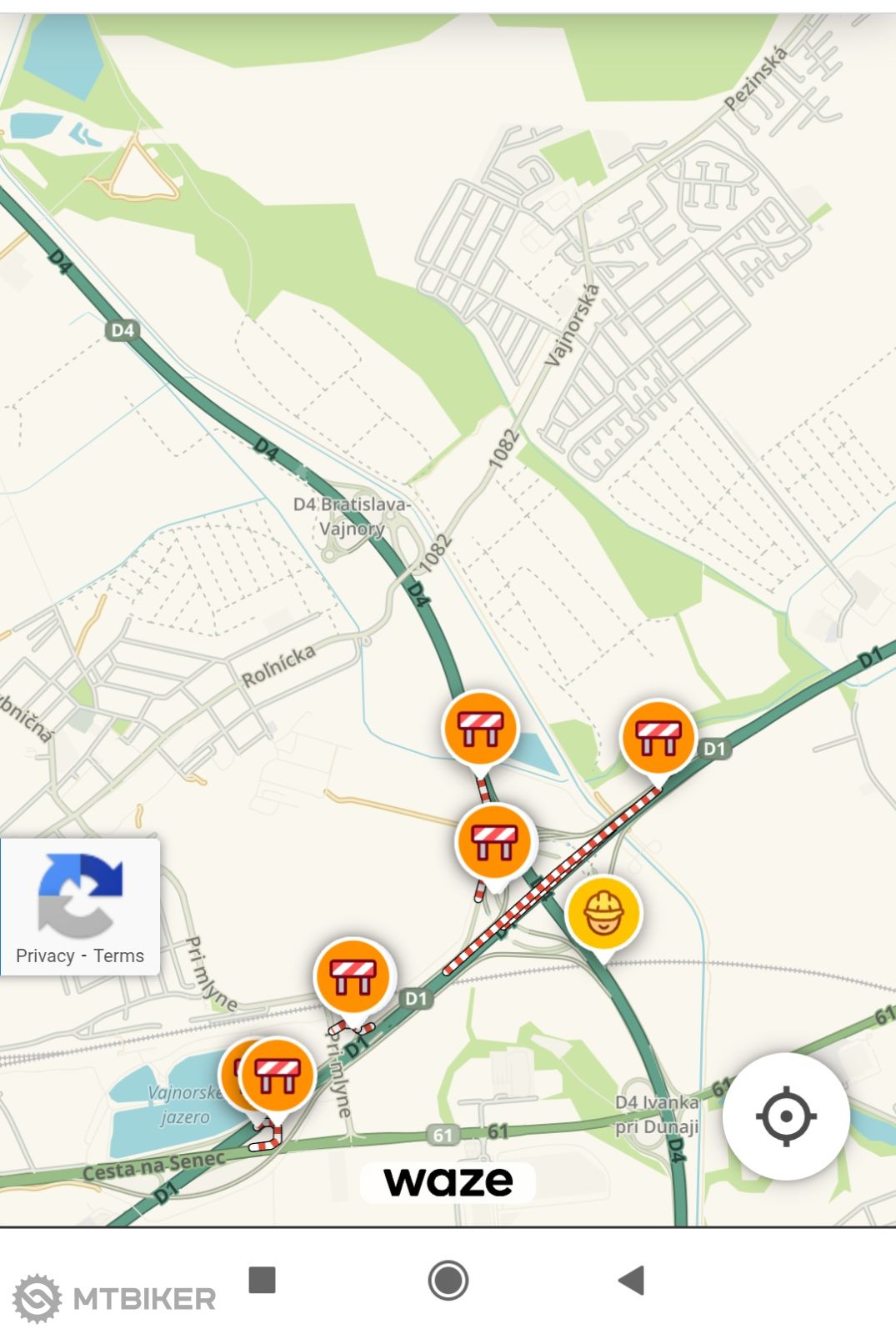Go back with the system back button
Screen dimensions: 896x1334
(x=631, y=1280)
